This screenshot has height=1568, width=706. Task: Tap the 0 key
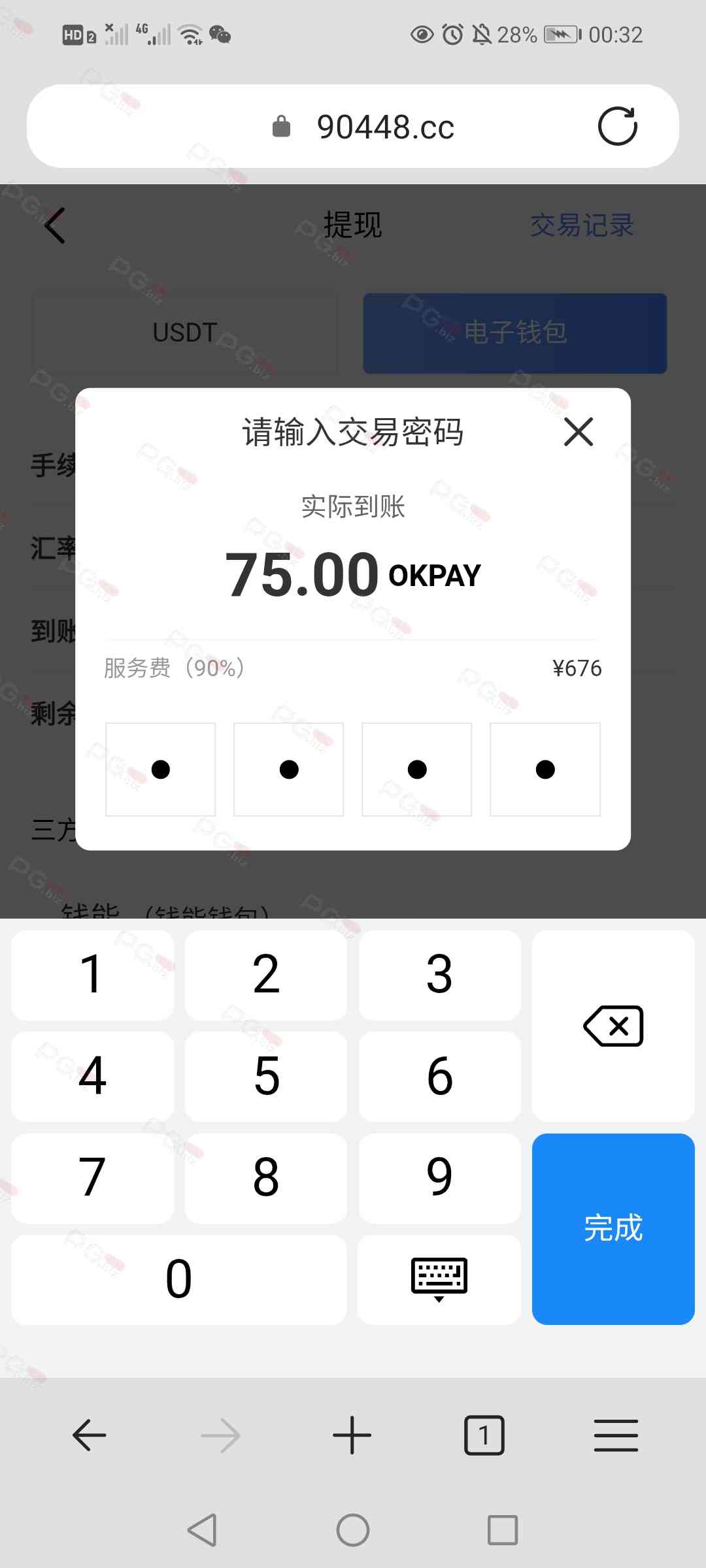[x=178, y=1279]
